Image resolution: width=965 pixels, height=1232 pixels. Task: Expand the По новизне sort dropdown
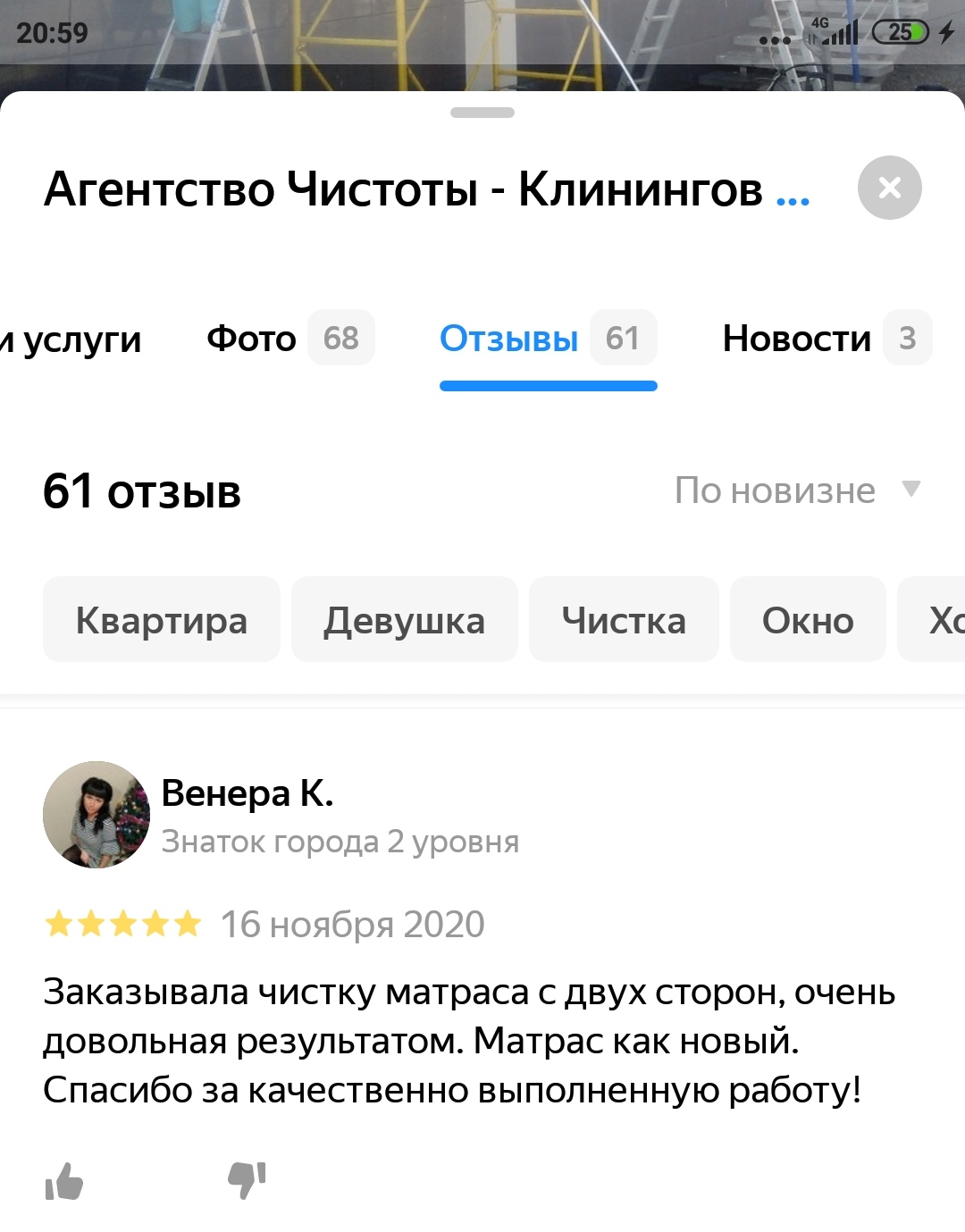pyautogui.click(x=796, y=490)
